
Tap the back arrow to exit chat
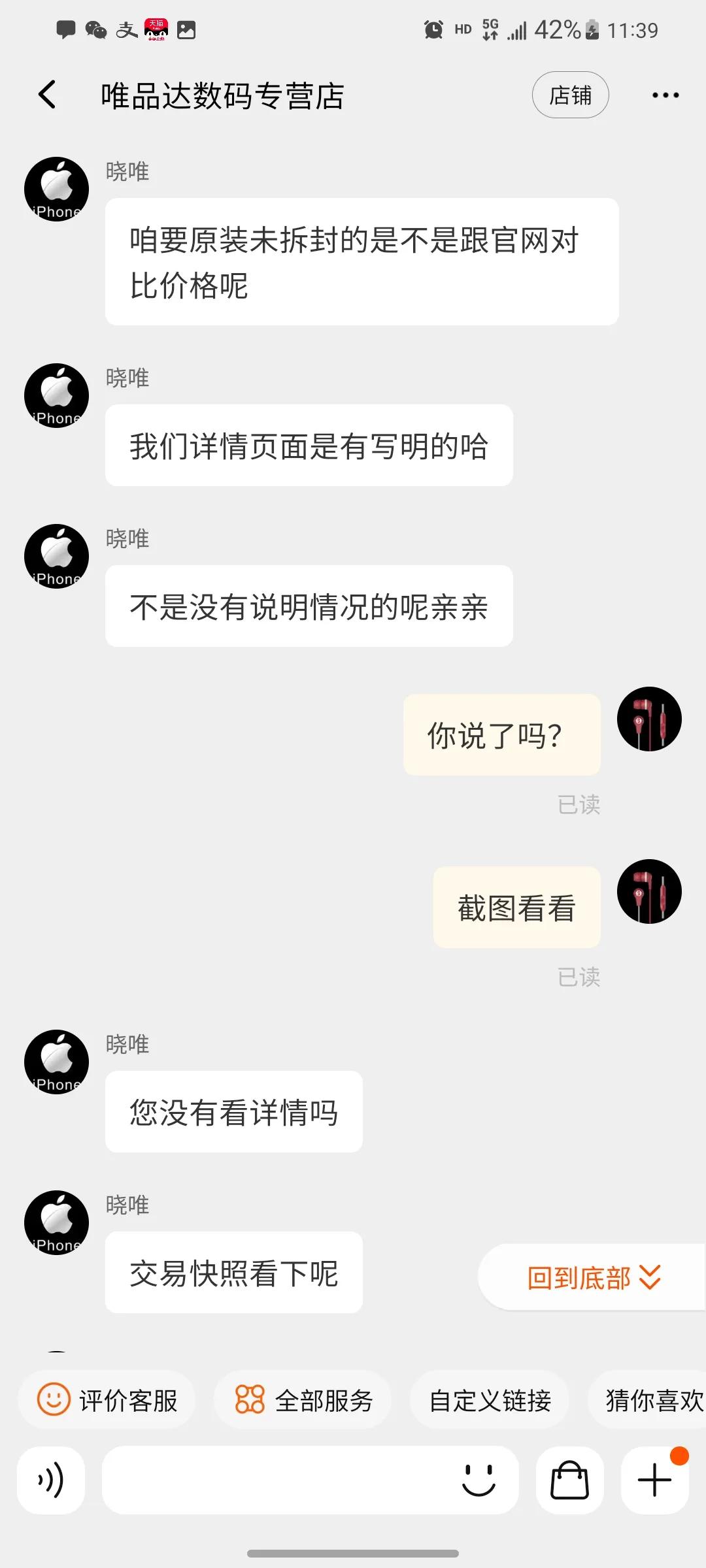point(46,94)
